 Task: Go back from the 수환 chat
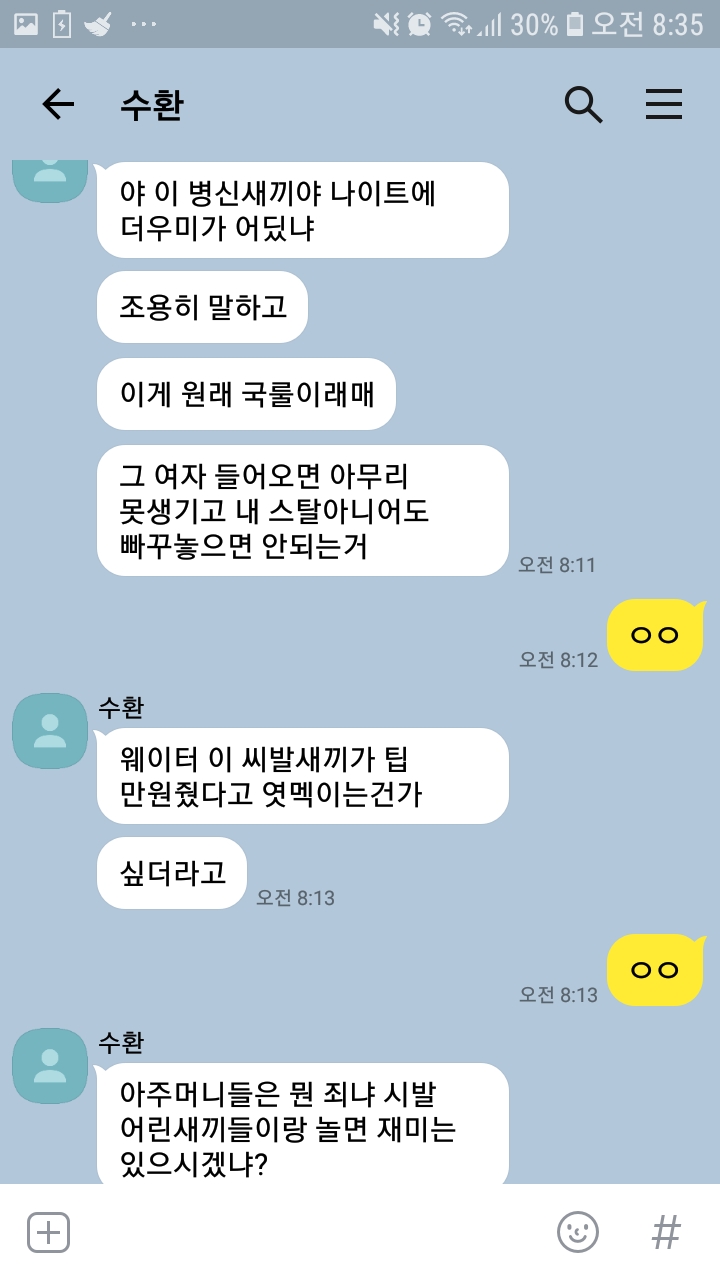tap(57, 104)
